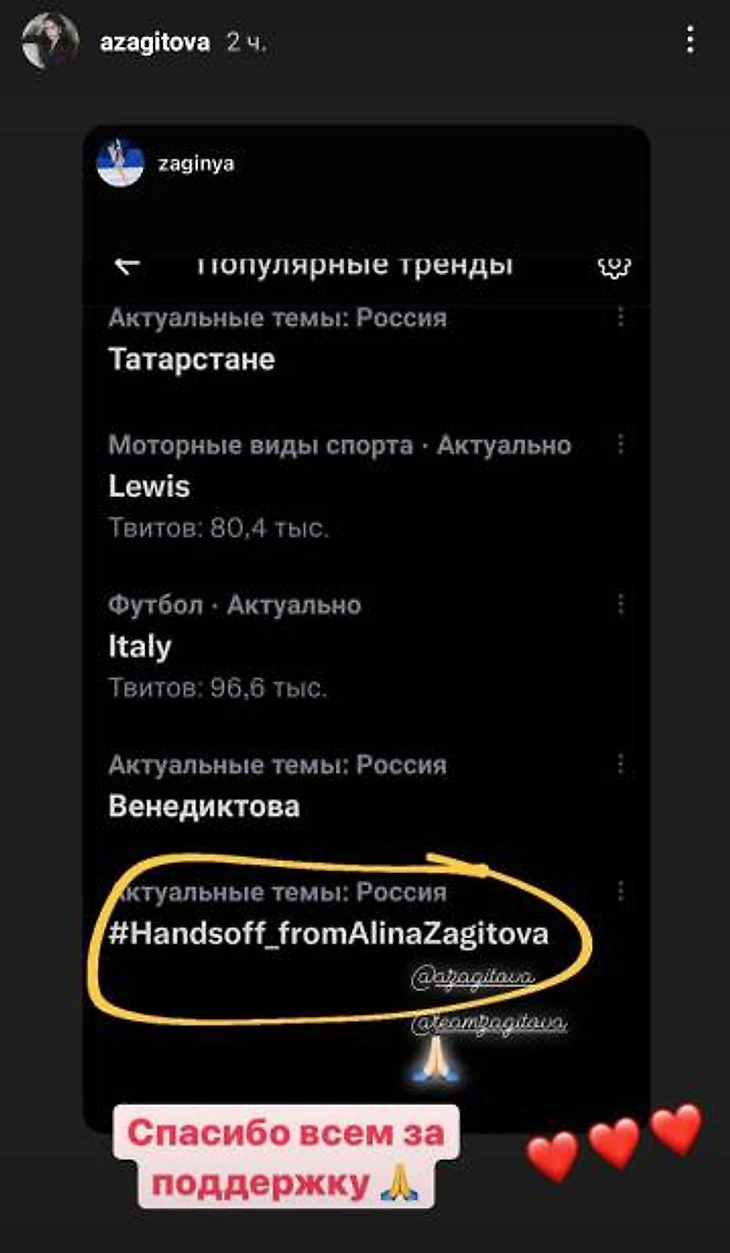Open azagitova's profile picture
The width and height of the screenshot is (730, 1253).
click(x=49, y=41)
